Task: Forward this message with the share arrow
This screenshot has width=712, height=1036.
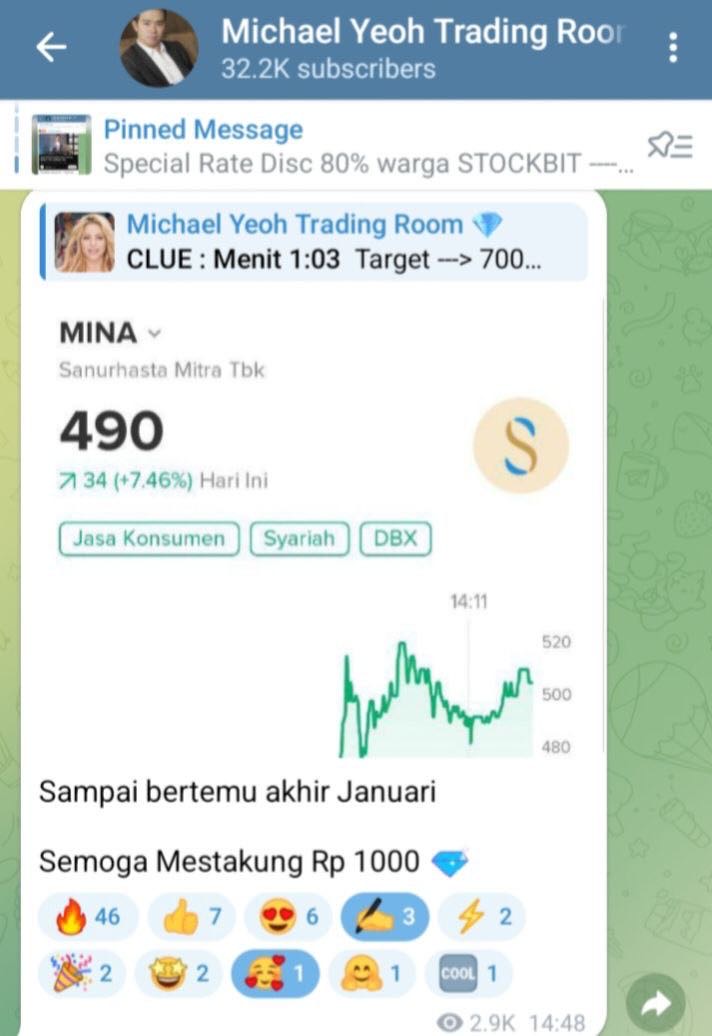Action: point(655,1004)
